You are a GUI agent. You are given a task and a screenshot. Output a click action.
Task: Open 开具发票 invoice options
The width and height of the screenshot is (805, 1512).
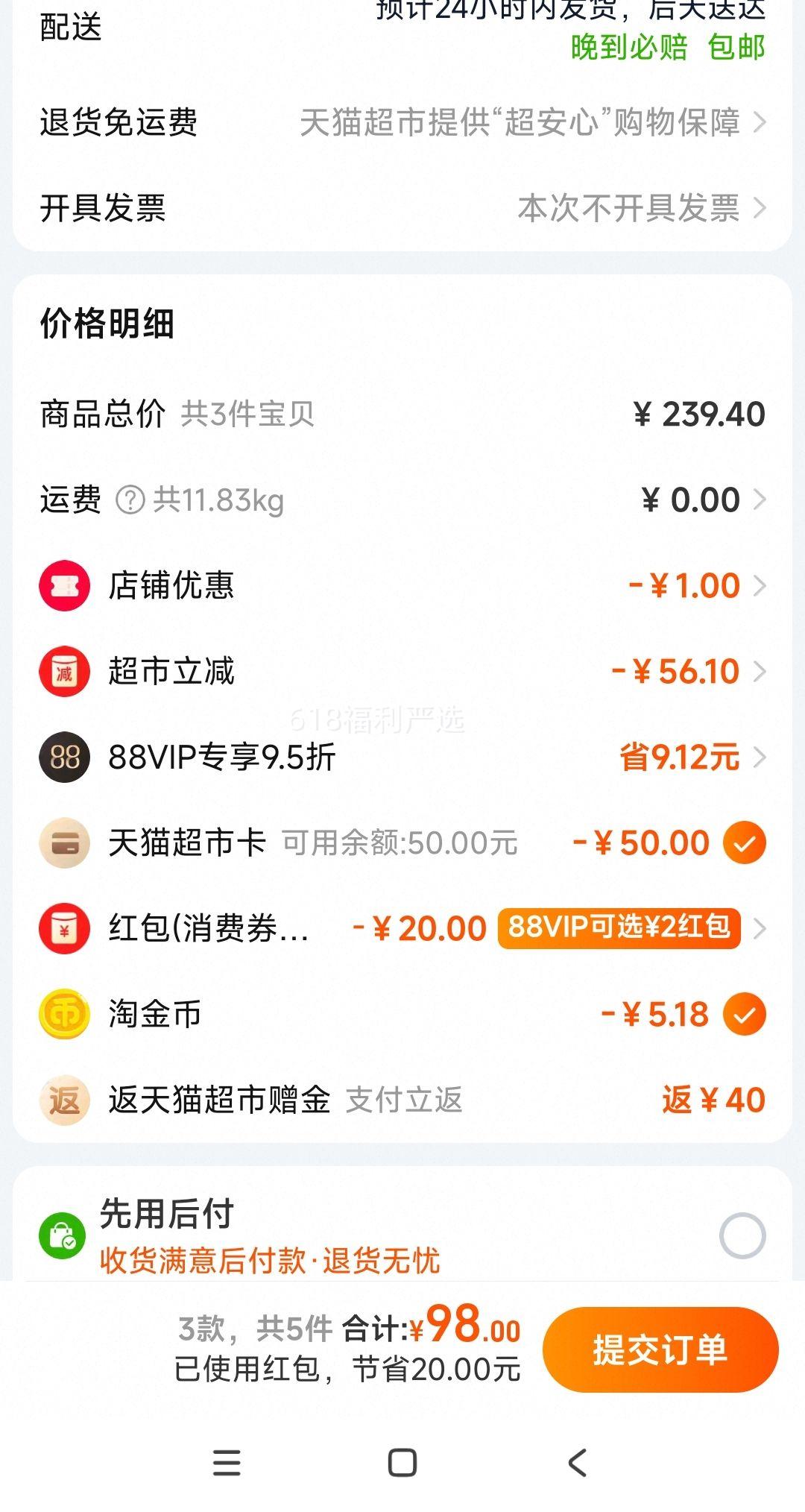(x=402, y=208)
